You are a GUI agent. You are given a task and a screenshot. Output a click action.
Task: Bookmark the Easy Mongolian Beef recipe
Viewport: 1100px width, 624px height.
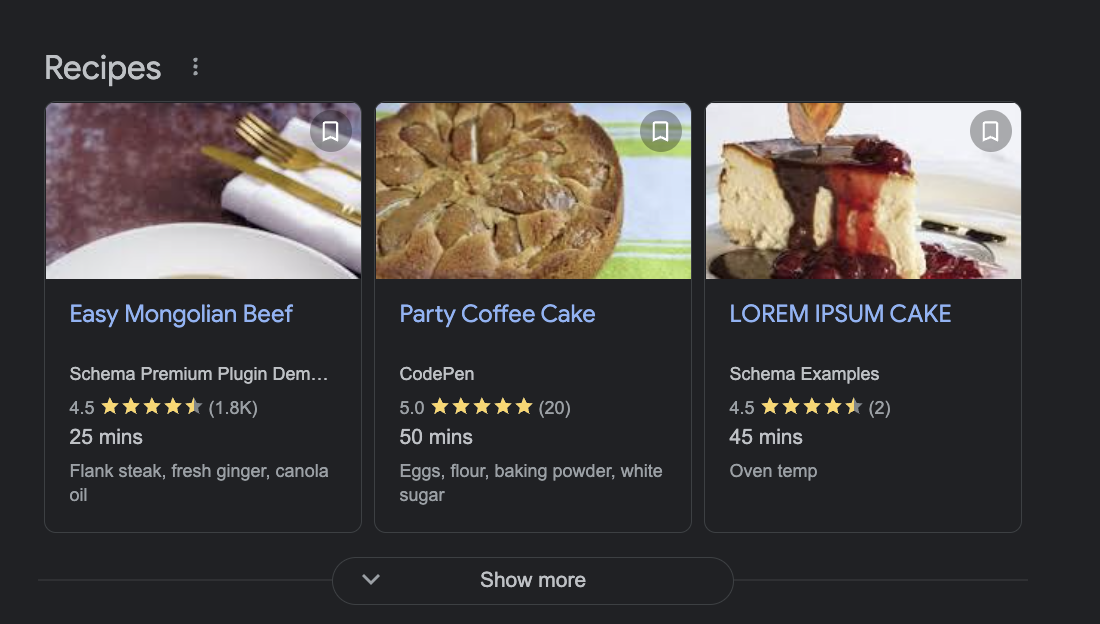[x=330, y=131]
